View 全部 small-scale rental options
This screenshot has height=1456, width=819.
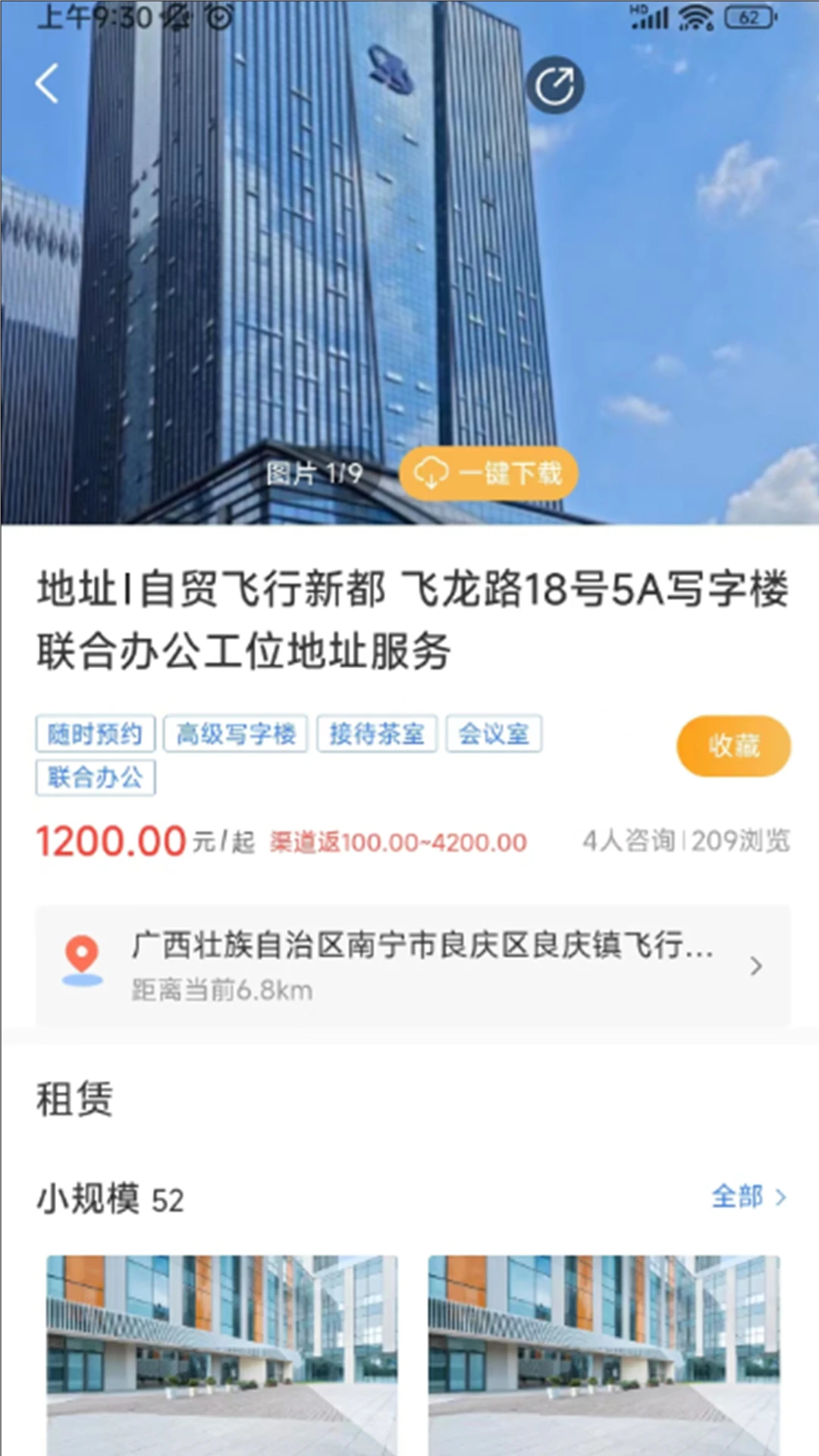coord(748,1197)
